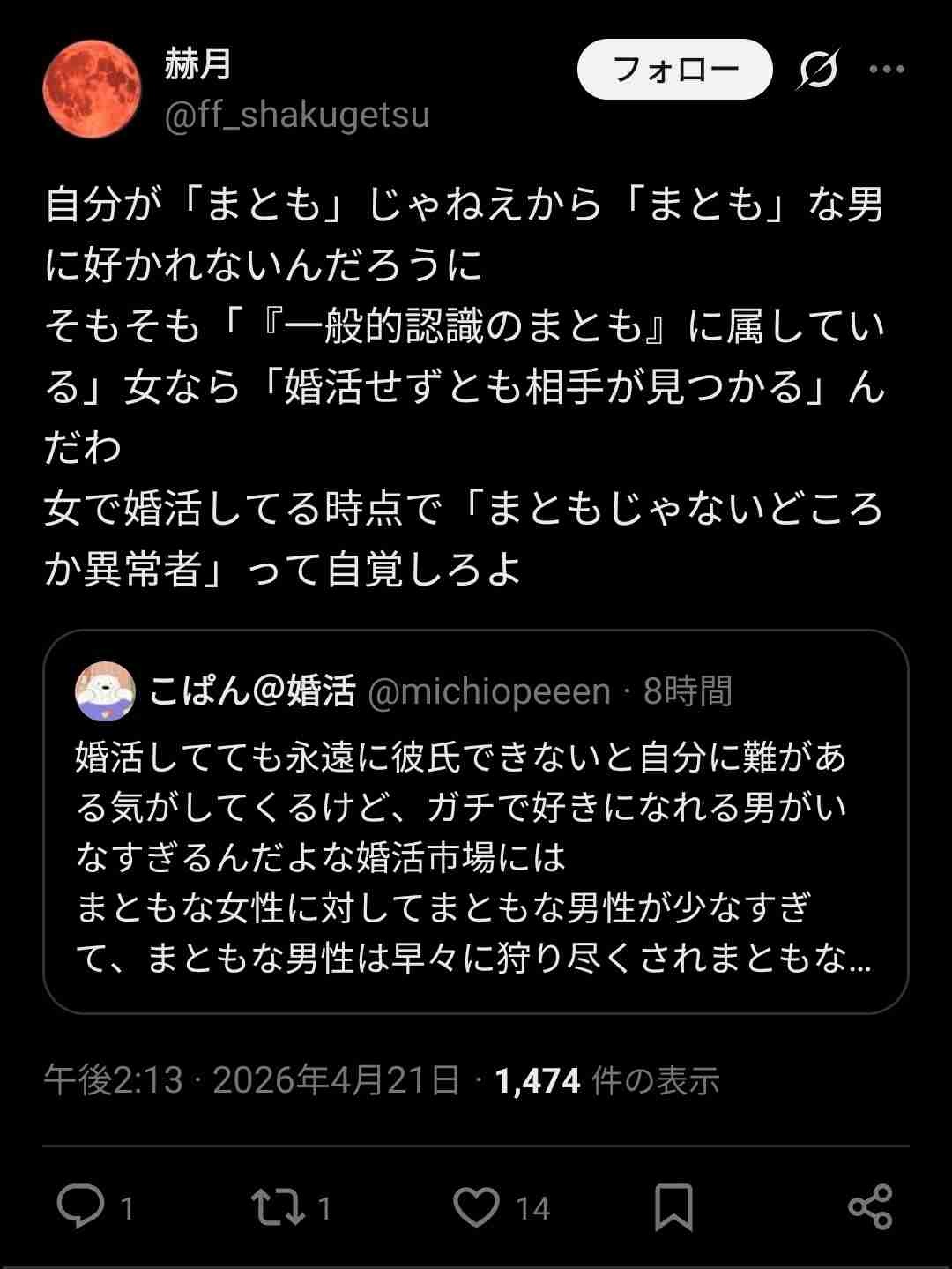Repost this tweet

point(278,1206)
